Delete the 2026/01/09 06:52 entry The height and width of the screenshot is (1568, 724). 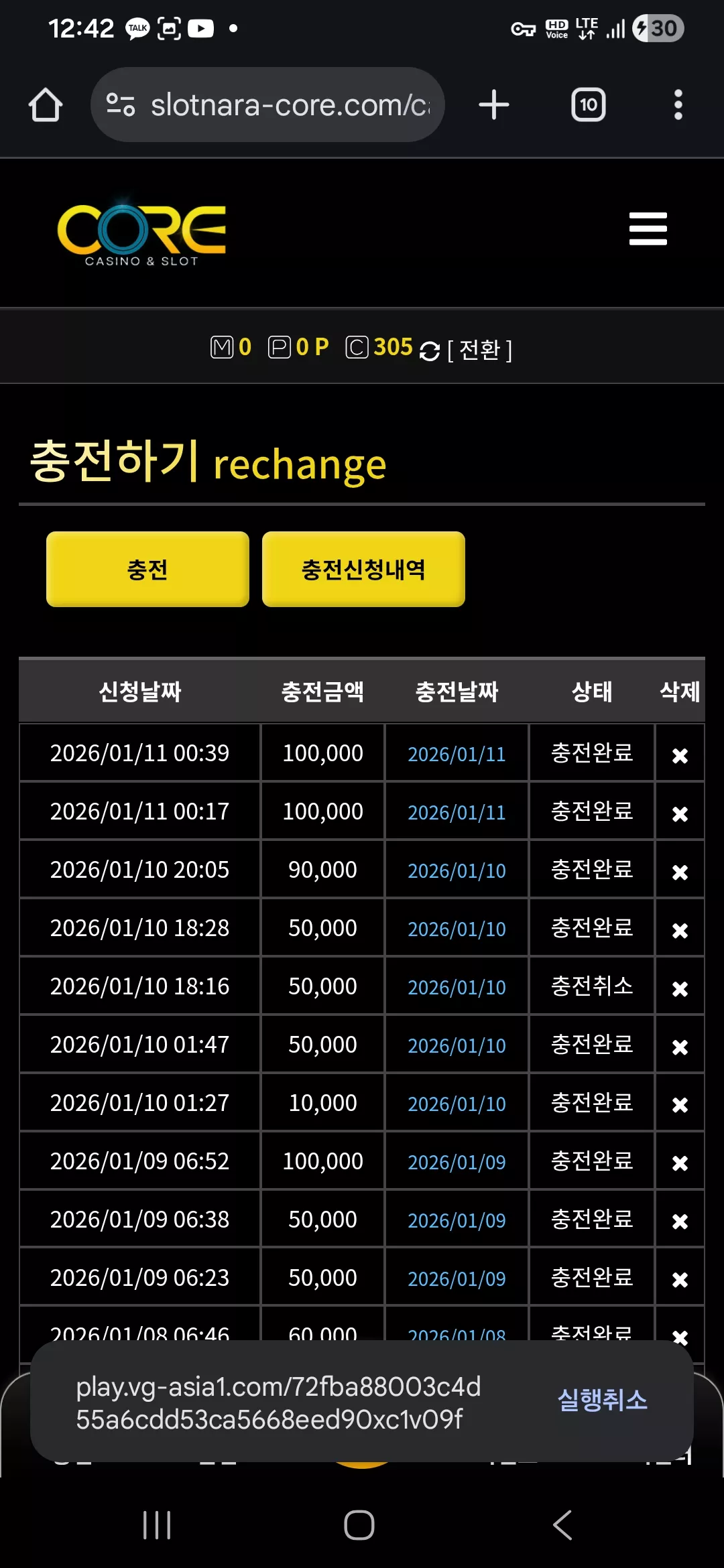point(680,1163)
